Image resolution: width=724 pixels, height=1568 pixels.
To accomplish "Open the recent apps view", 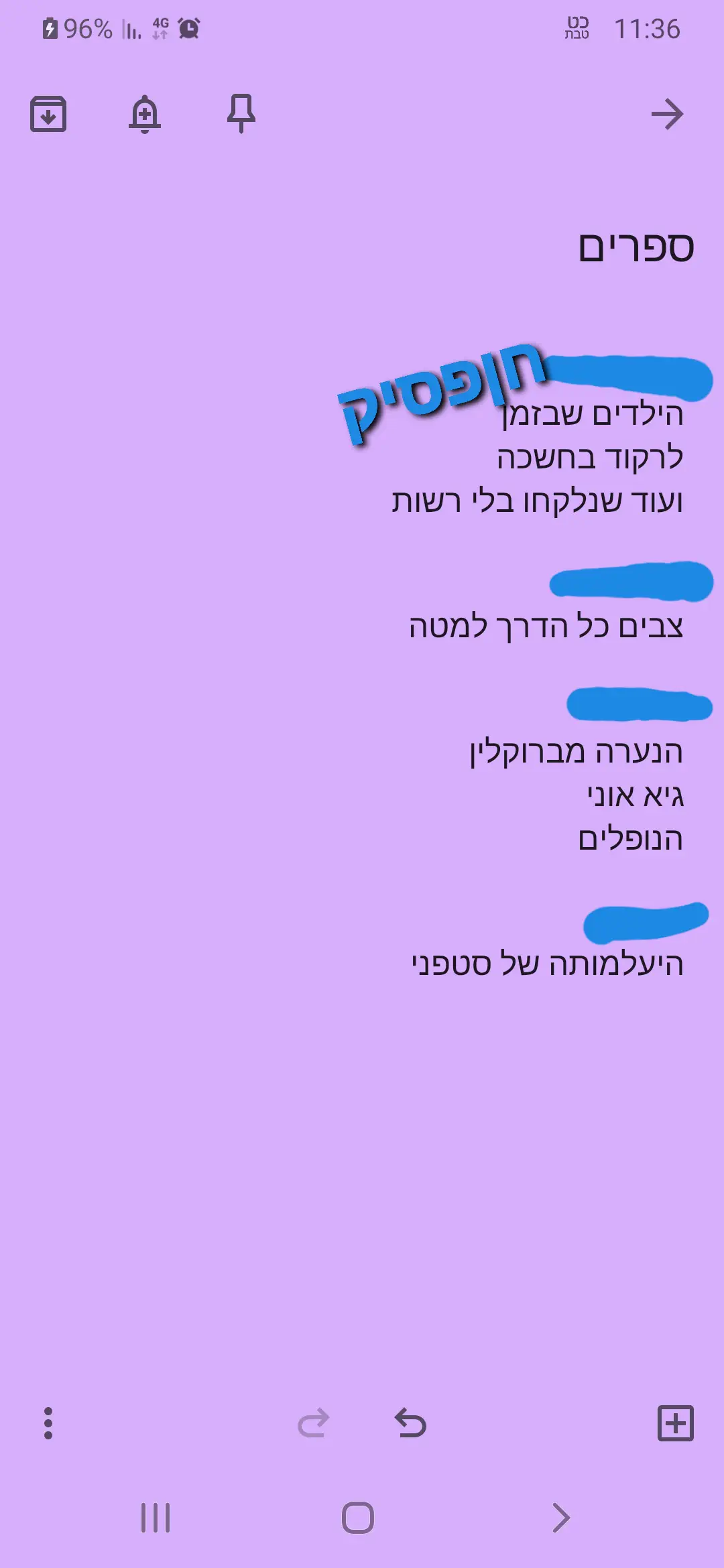I will click(156, 1518).
